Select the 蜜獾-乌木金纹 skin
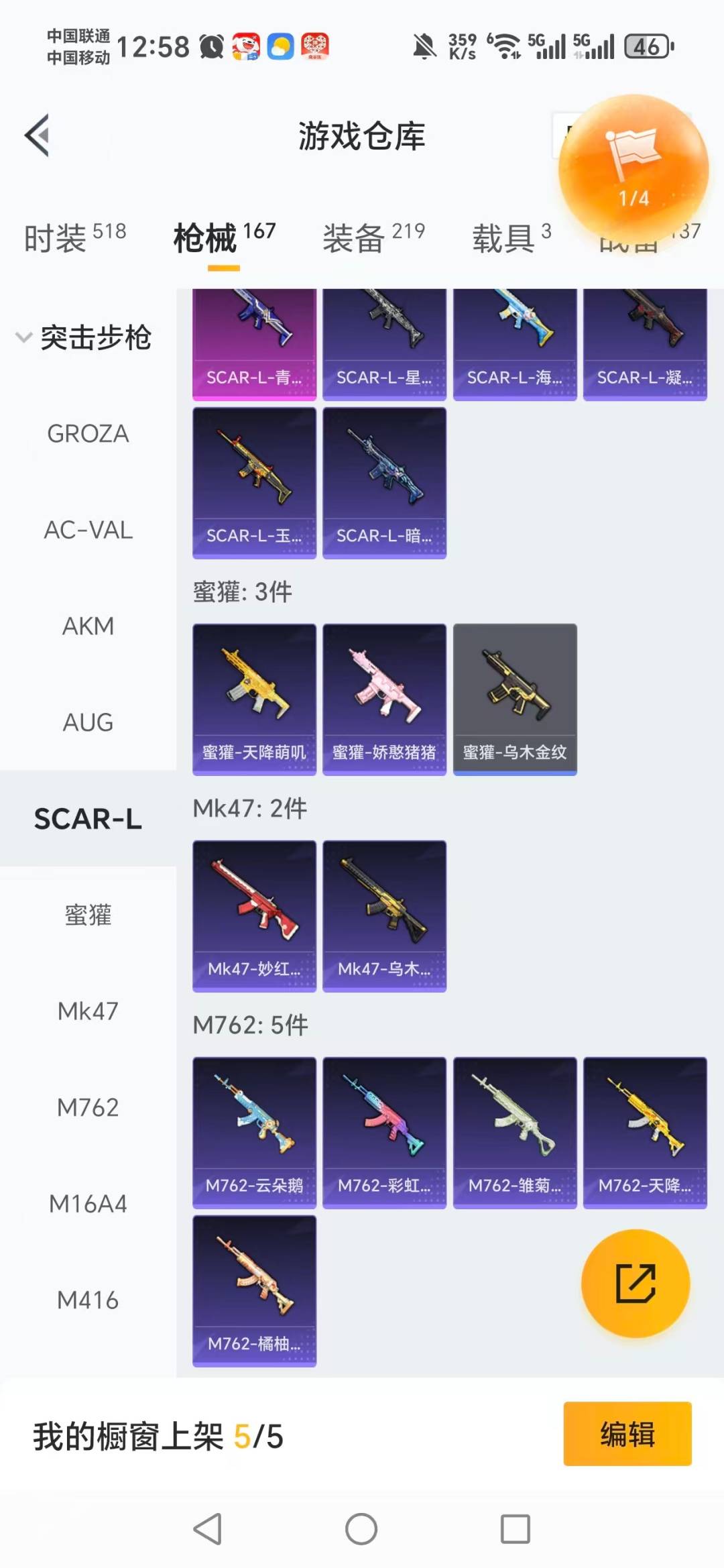Screen dimensions: 724x1568 pyautogui.click(x=515, y=697)
